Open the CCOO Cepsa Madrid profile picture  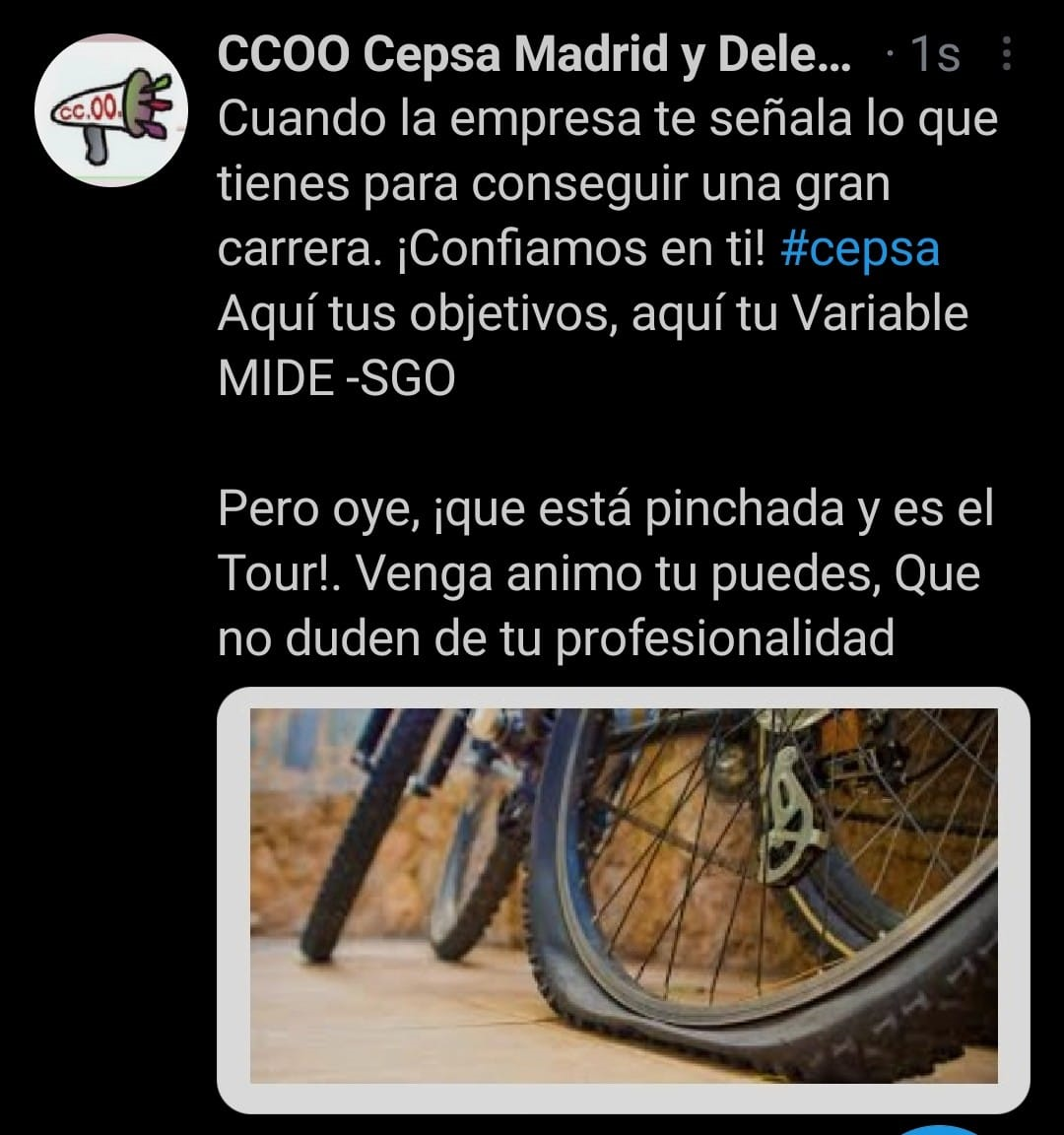pyautogui.click(x=110, y=112)
